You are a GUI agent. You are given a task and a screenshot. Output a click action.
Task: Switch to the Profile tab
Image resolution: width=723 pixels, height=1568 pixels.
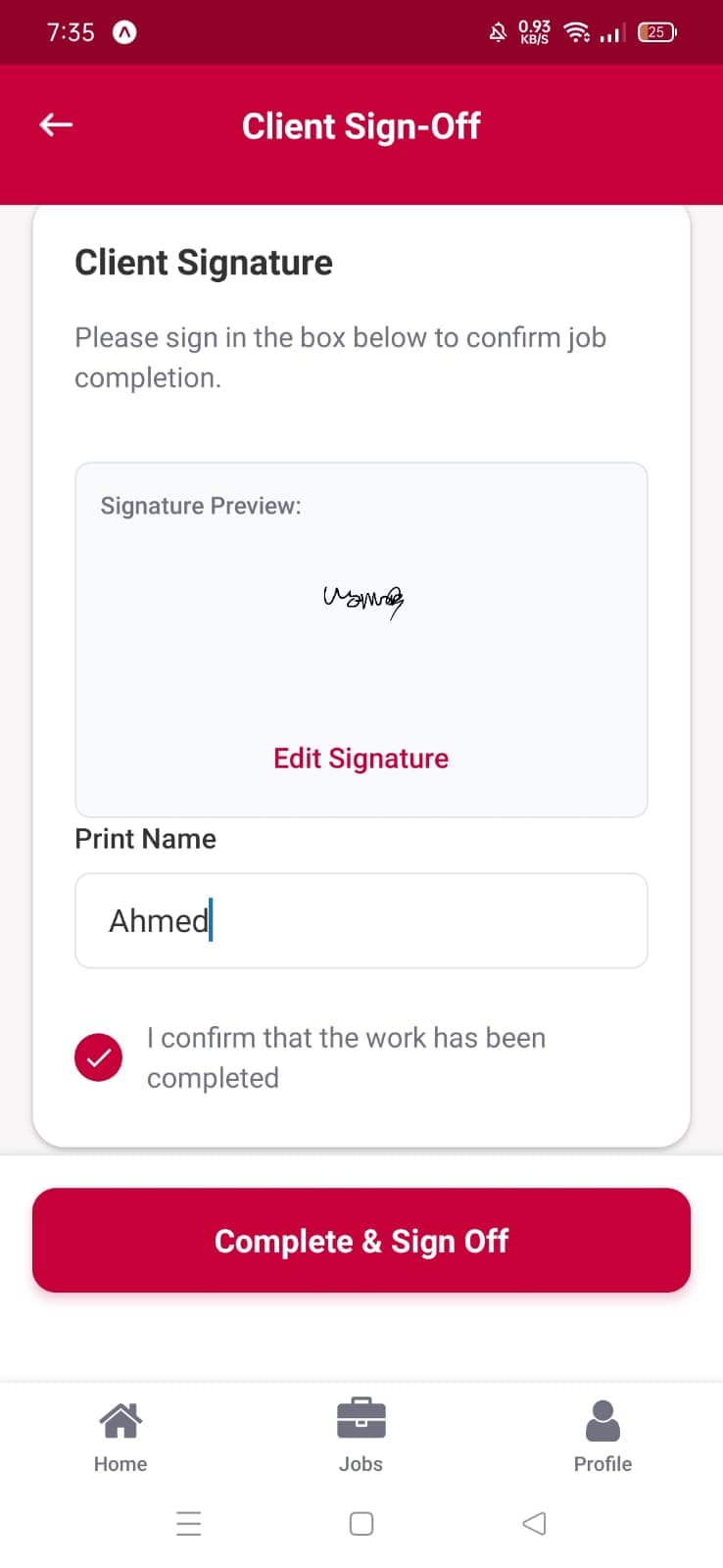coord(602,1436)
